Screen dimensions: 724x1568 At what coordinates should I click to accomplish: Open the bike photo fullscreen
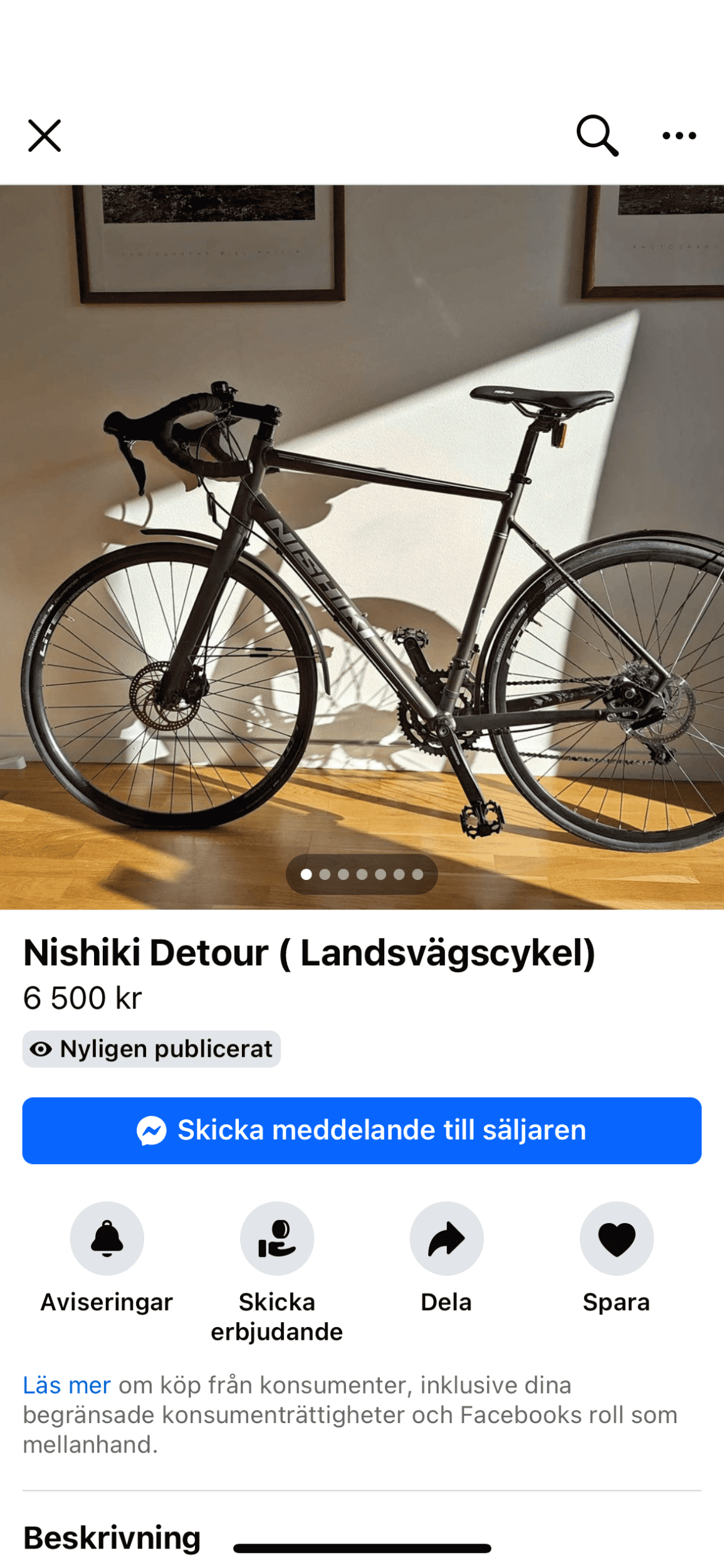click(x=362, y=546)
